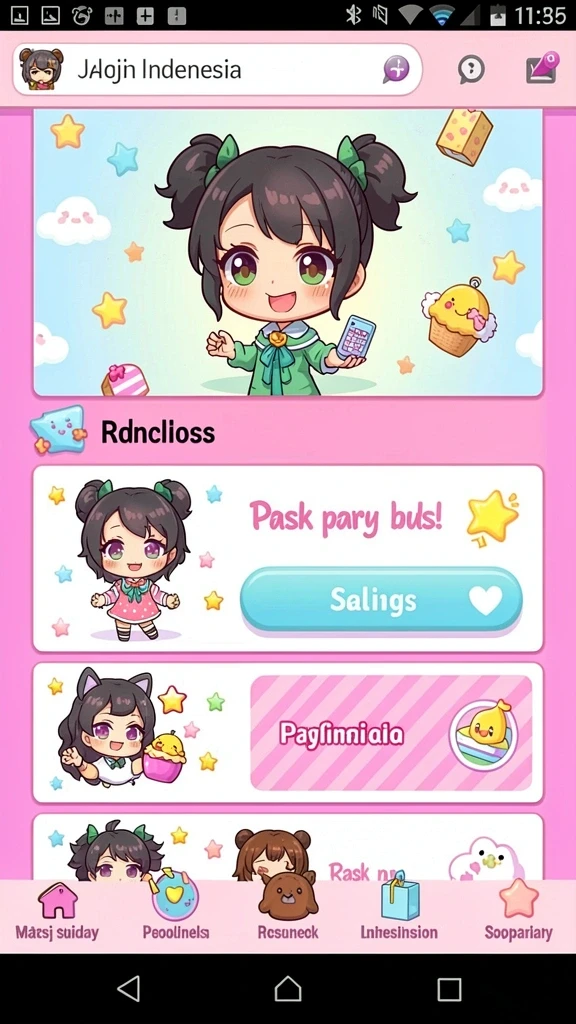This screenshot has width=576, height=1024.
Task: Tap the system recent apps button
Action: click(x=449, y=989)
